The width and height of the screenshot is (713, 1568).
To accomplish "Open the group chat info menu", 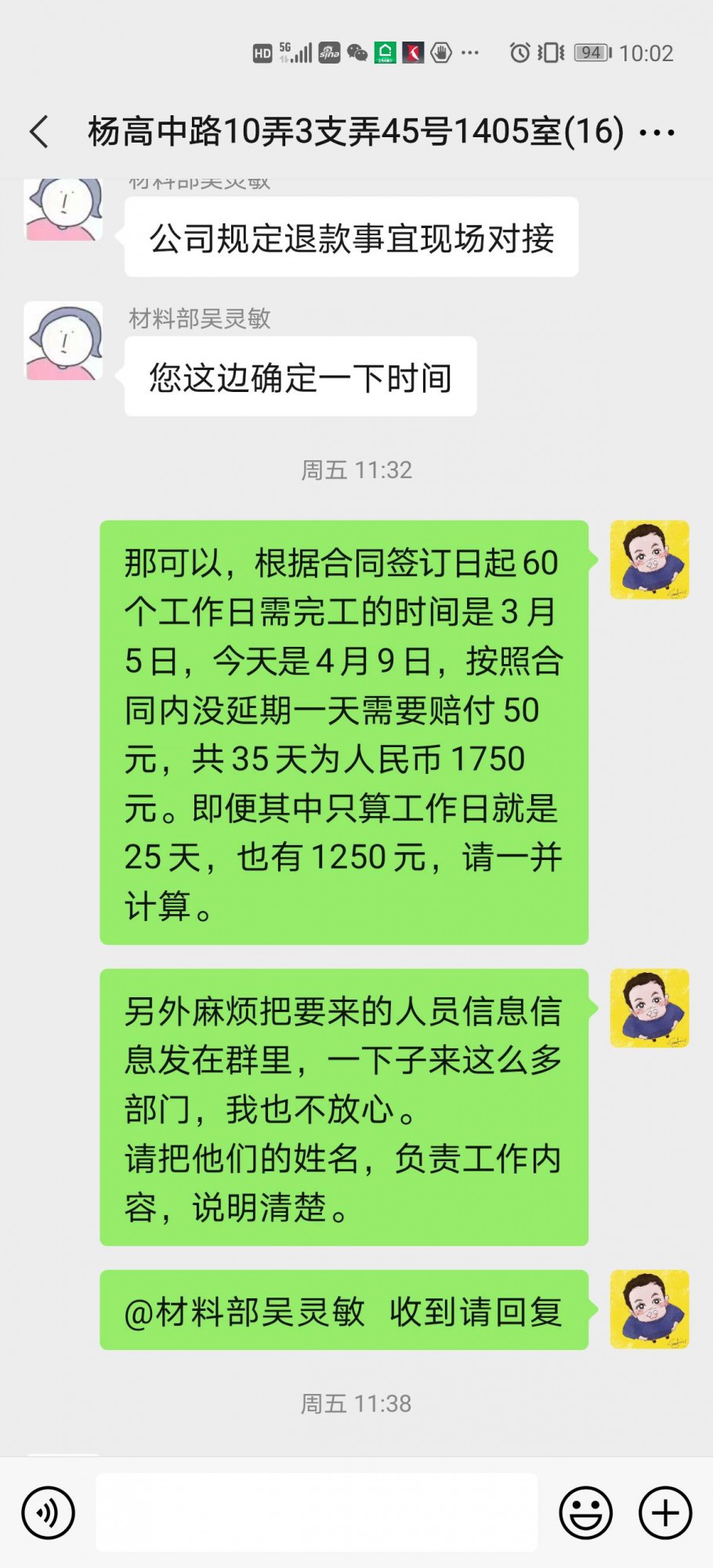I will (x=657, y=132).
